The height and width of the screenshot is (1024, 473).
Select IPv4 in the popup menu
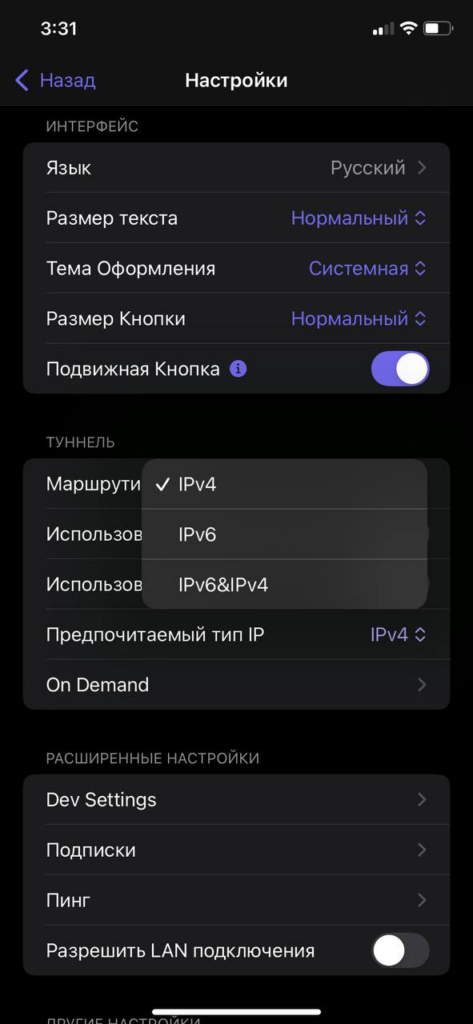tap(284, 484)
